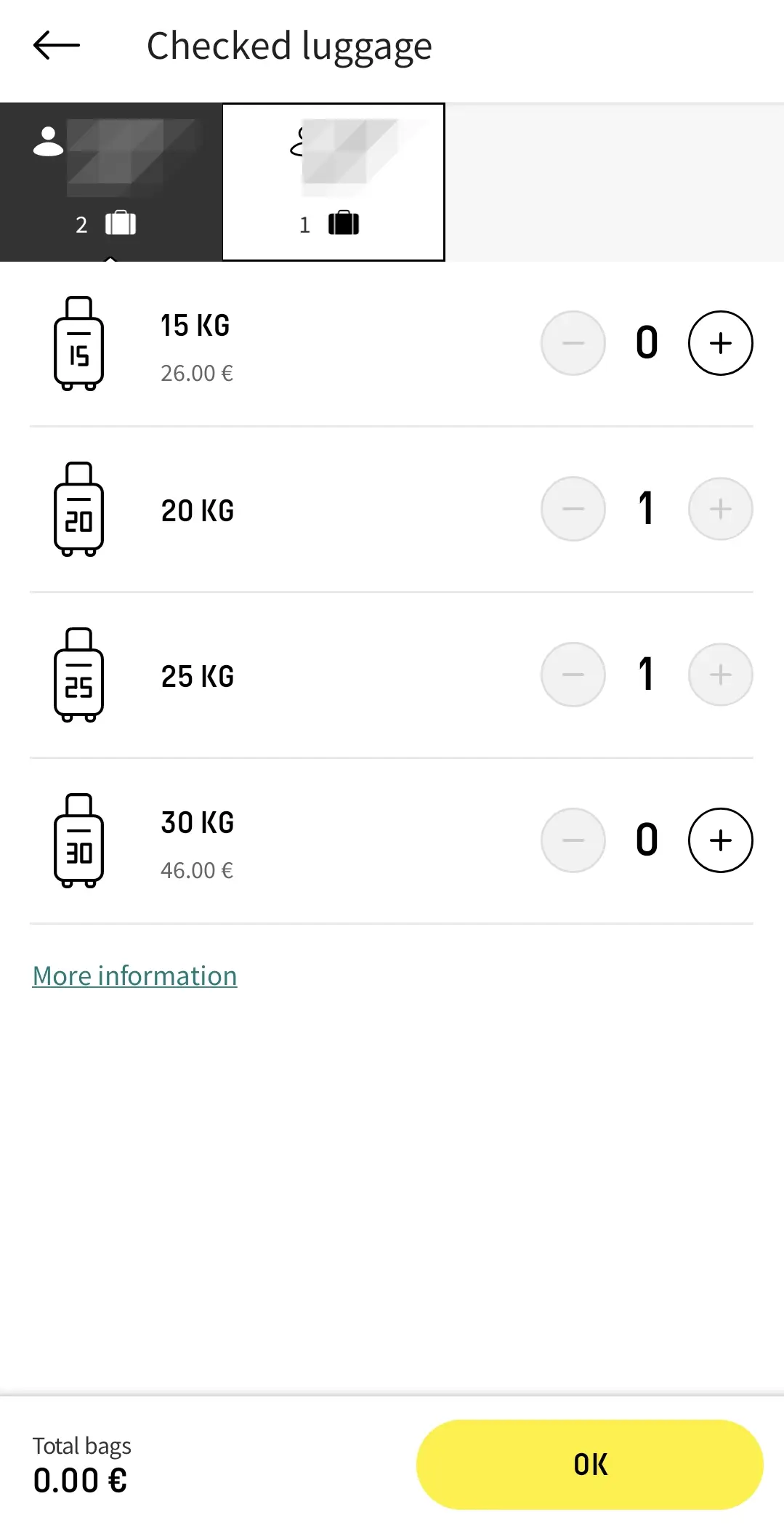Image resolution: width=784 pixels, height=1528 pixels.
Task: Switch to the passenger tab with 1 bag
Action: 333,182
